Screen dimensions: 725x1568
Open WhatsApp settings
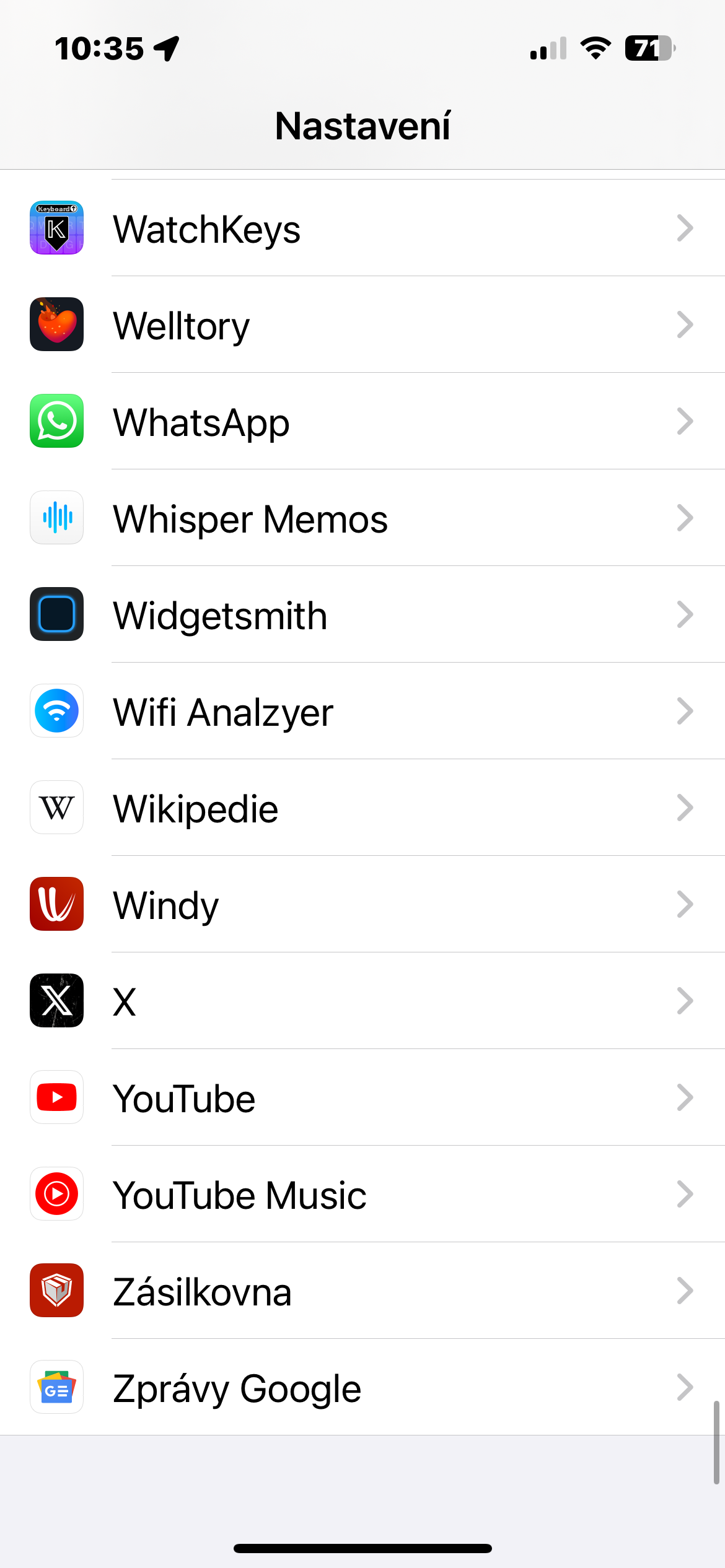[362, 422]
